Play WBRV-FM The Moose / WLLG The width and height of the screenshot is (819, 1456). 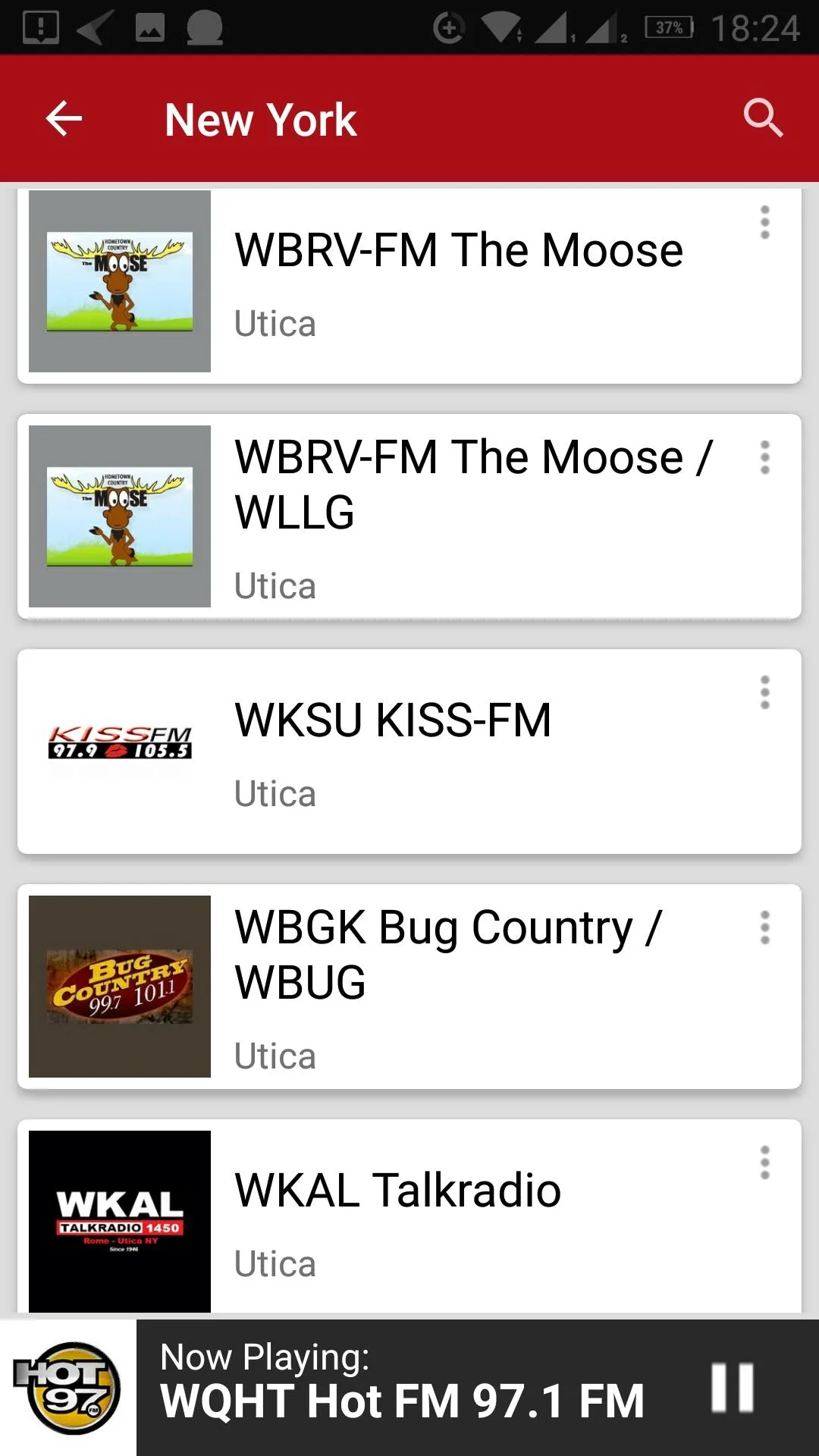(409, 516)
